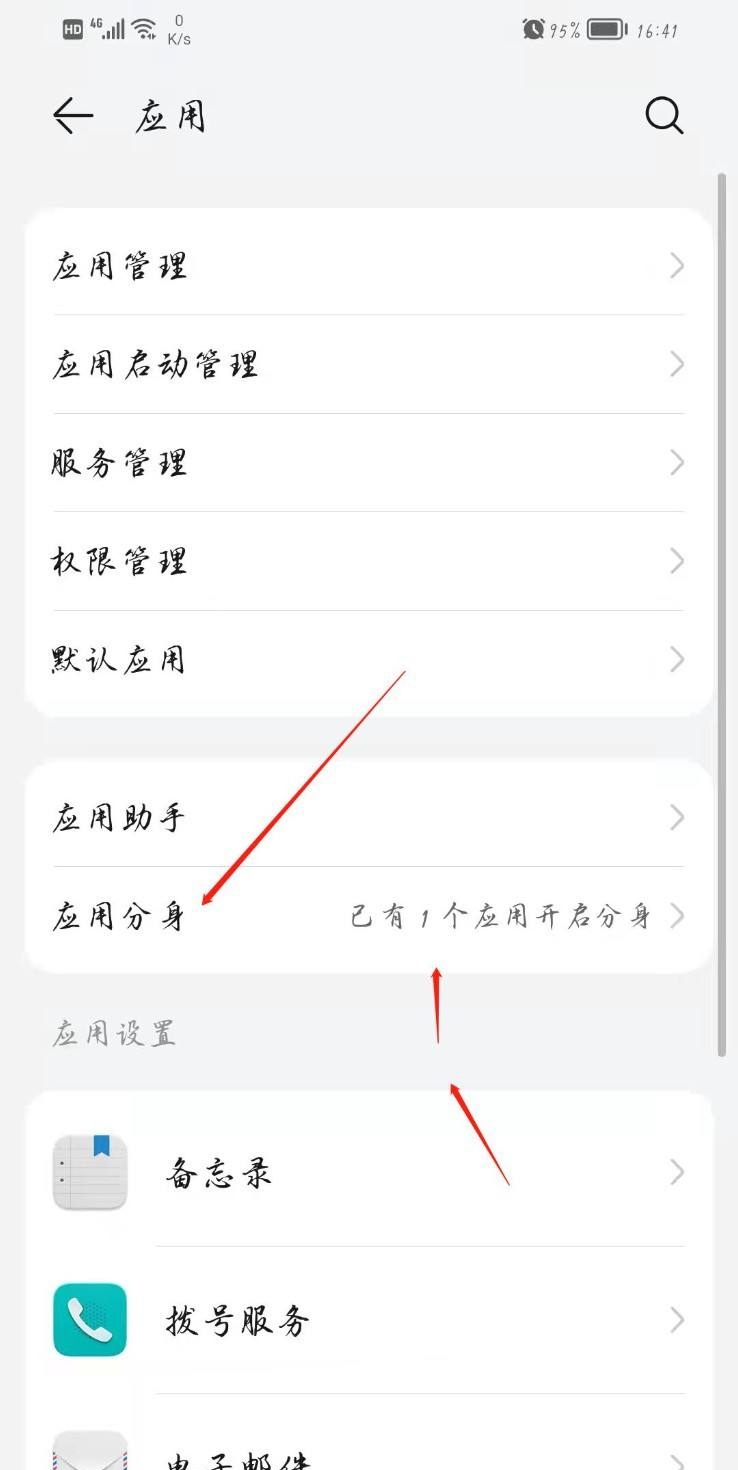Open 拨号服务 app settings
The height and width of the screenshot is (1470, 738).
coord(368,1320)
